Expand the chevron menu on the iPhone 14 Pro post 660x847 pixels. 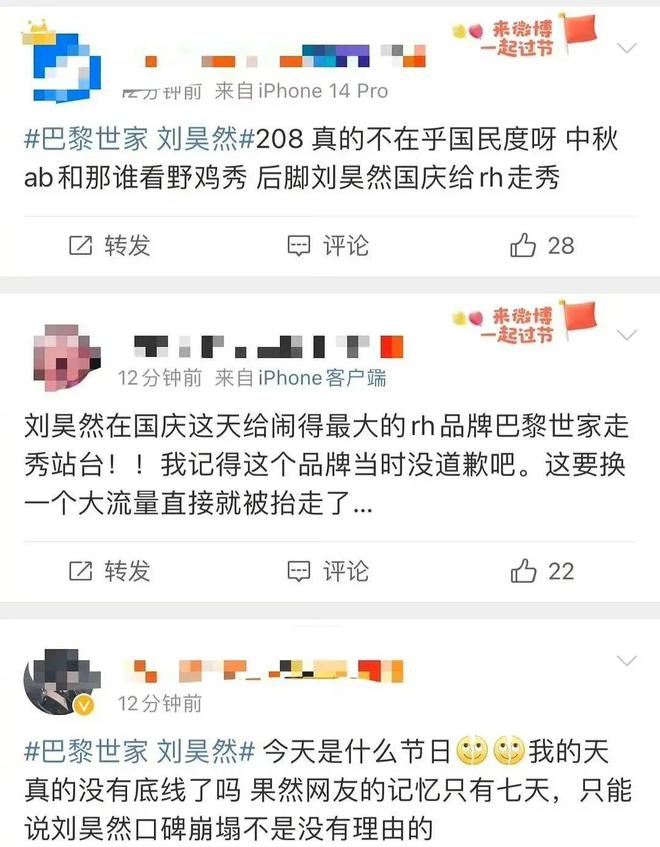627,48
